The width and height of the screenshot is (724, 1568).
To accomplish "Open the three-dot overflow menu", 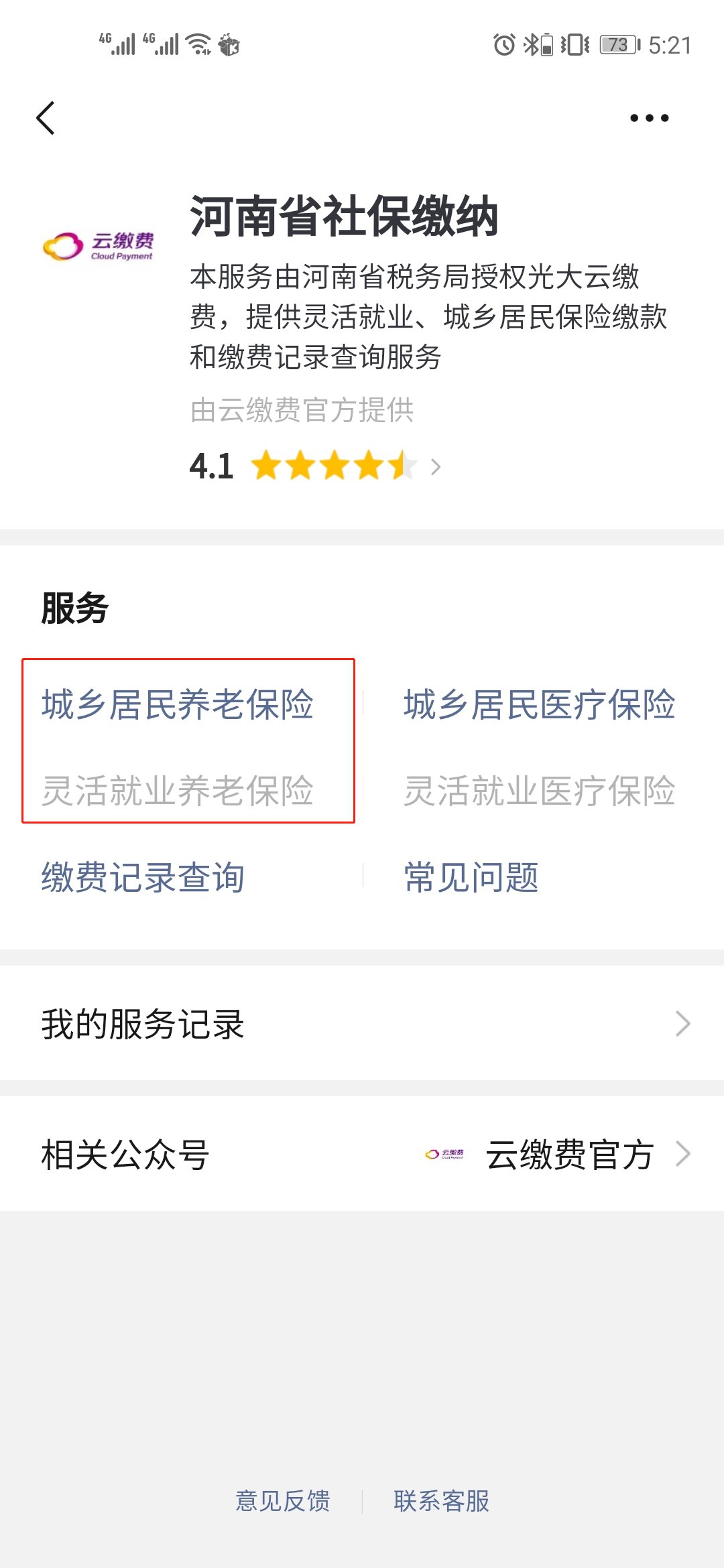I will pos(649,119).
